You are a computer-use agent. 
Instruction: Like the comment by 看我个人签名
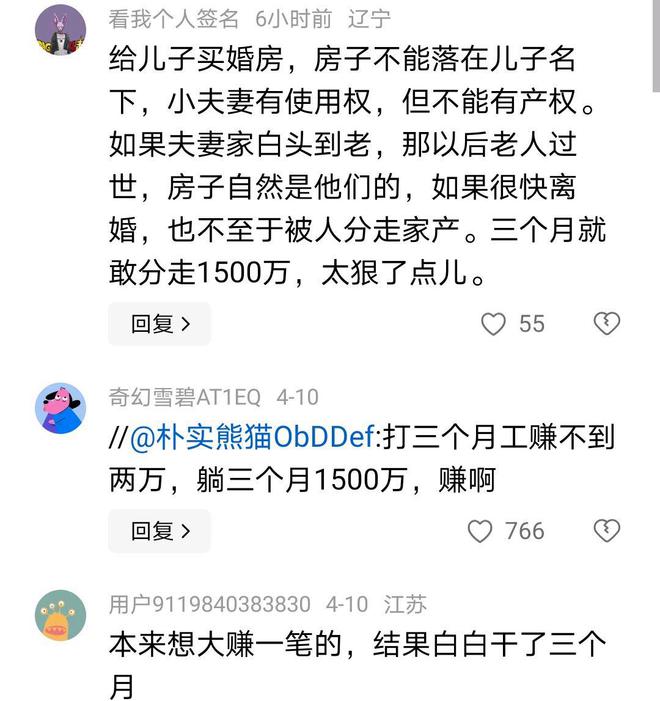point(494,324)
